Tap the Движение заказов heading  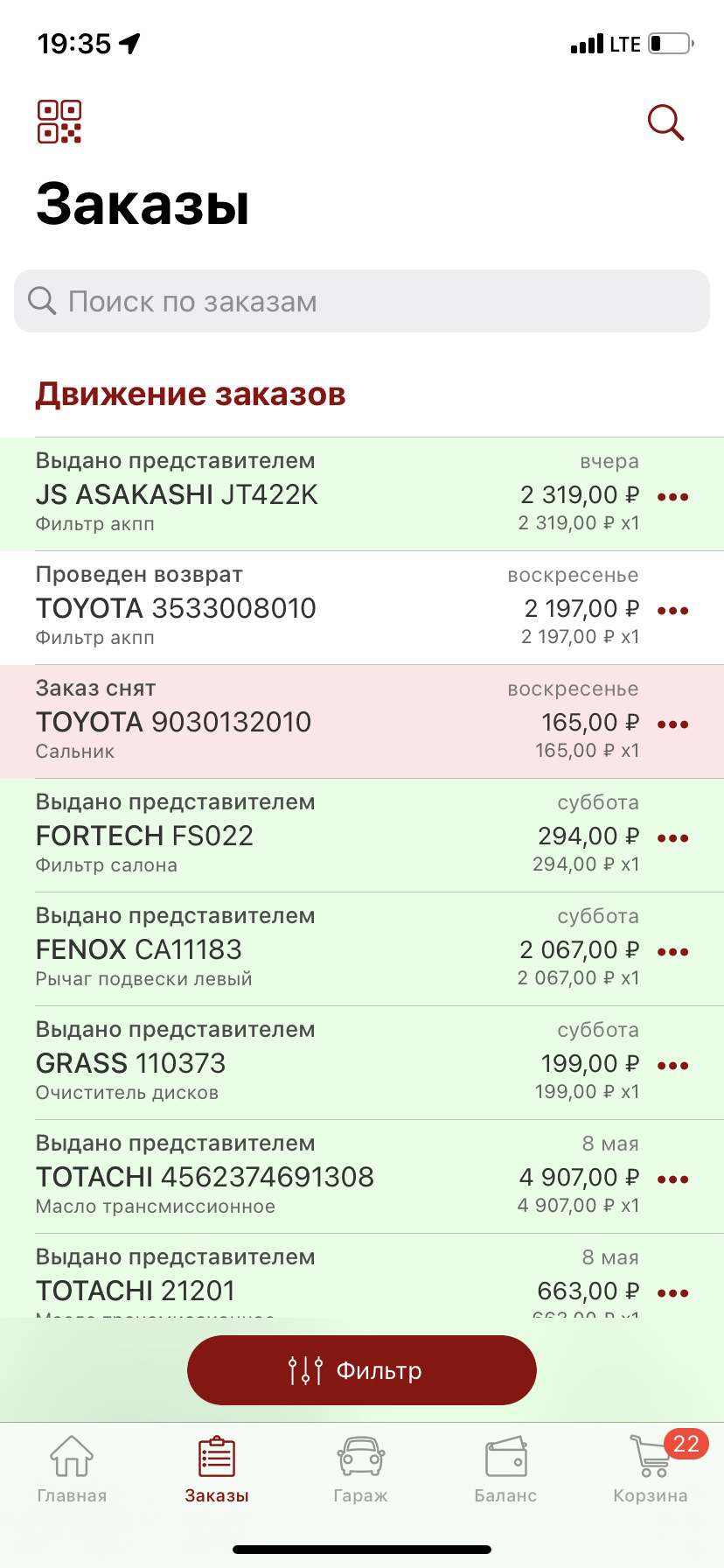[191, 395]
